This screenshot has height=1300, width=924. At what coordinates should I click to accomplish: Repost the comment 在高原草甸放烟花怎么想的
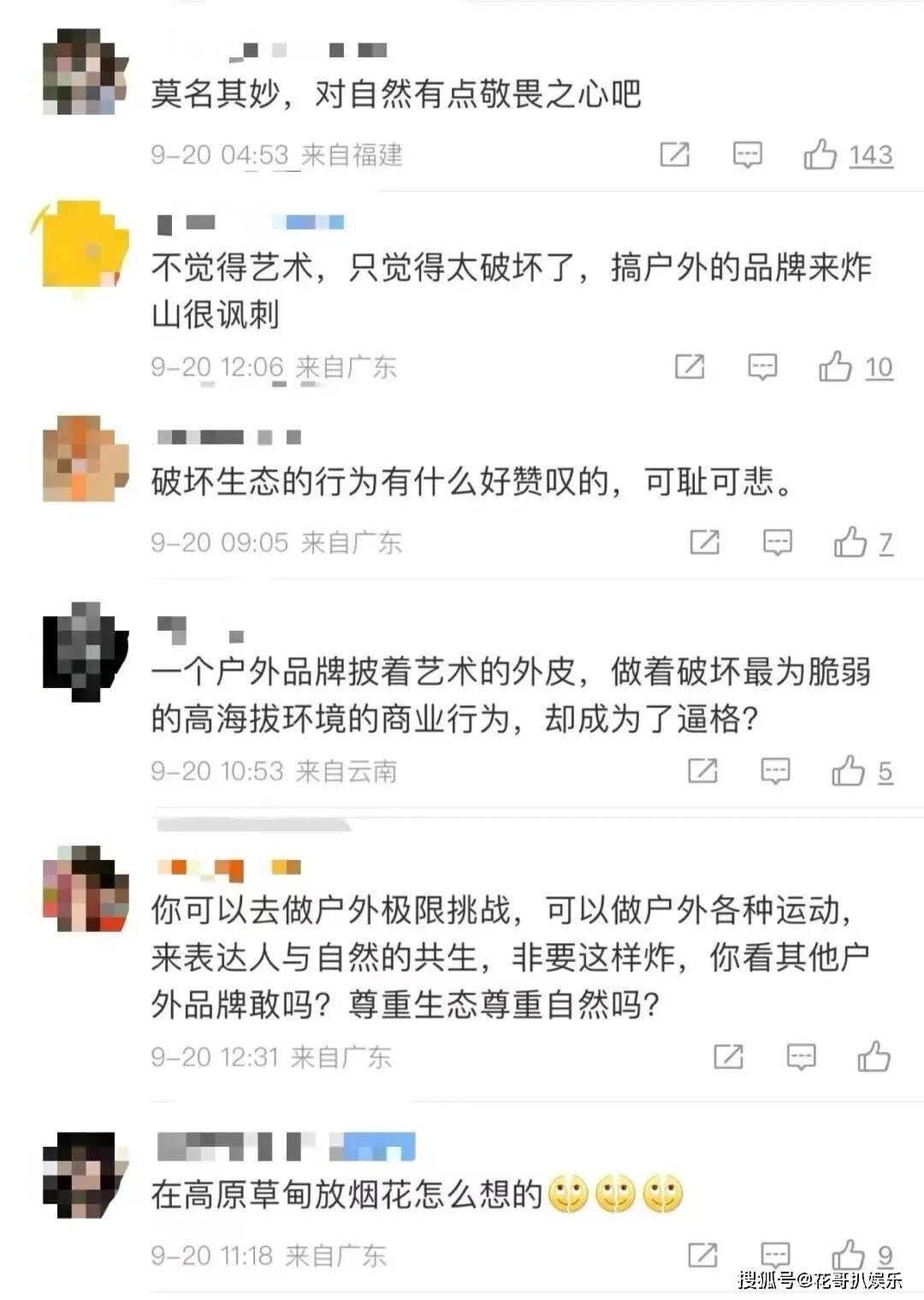(702, 1255)
